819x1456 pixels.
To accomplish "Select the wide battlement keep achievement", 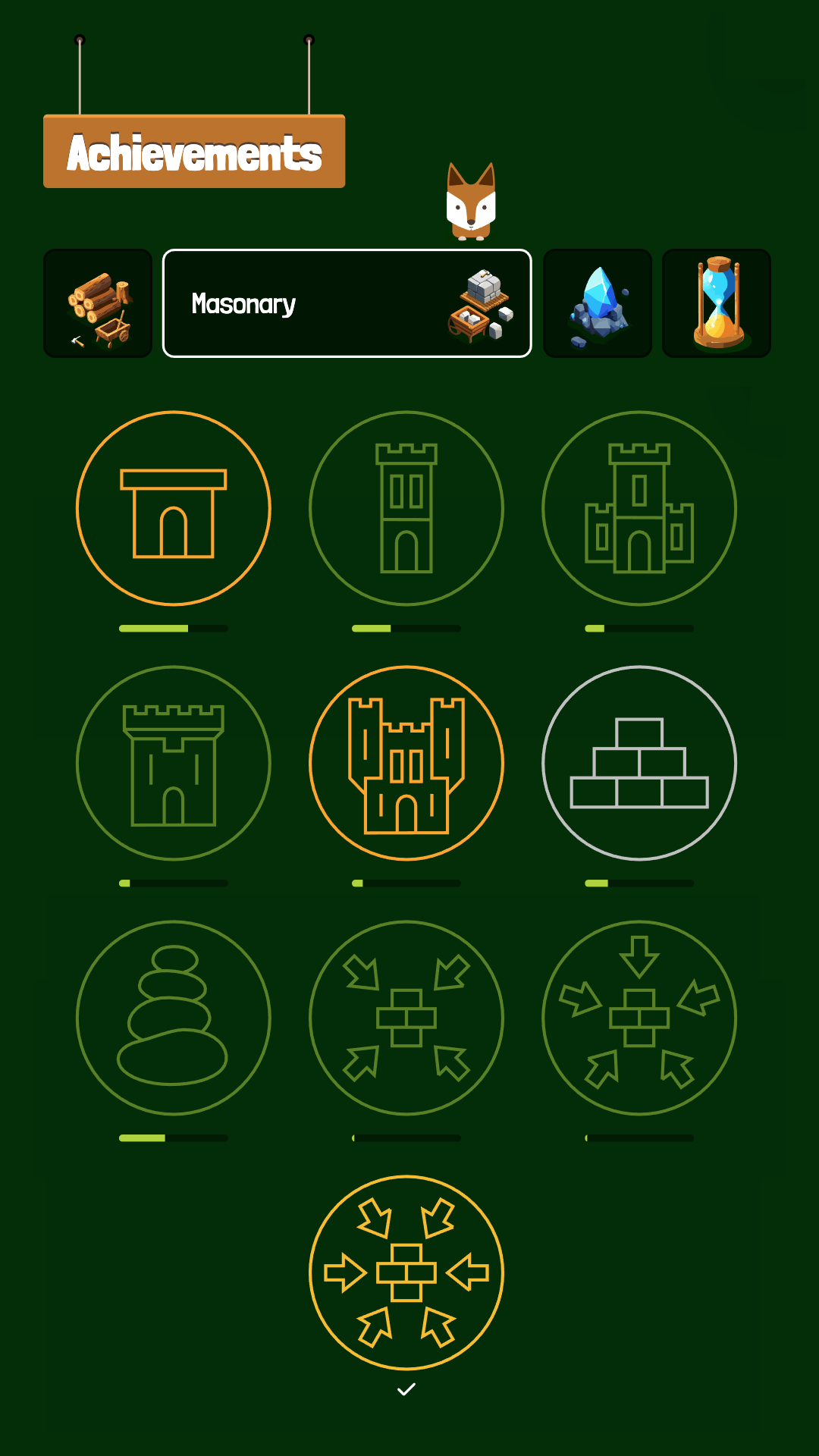I will click(x=174, y=763).
